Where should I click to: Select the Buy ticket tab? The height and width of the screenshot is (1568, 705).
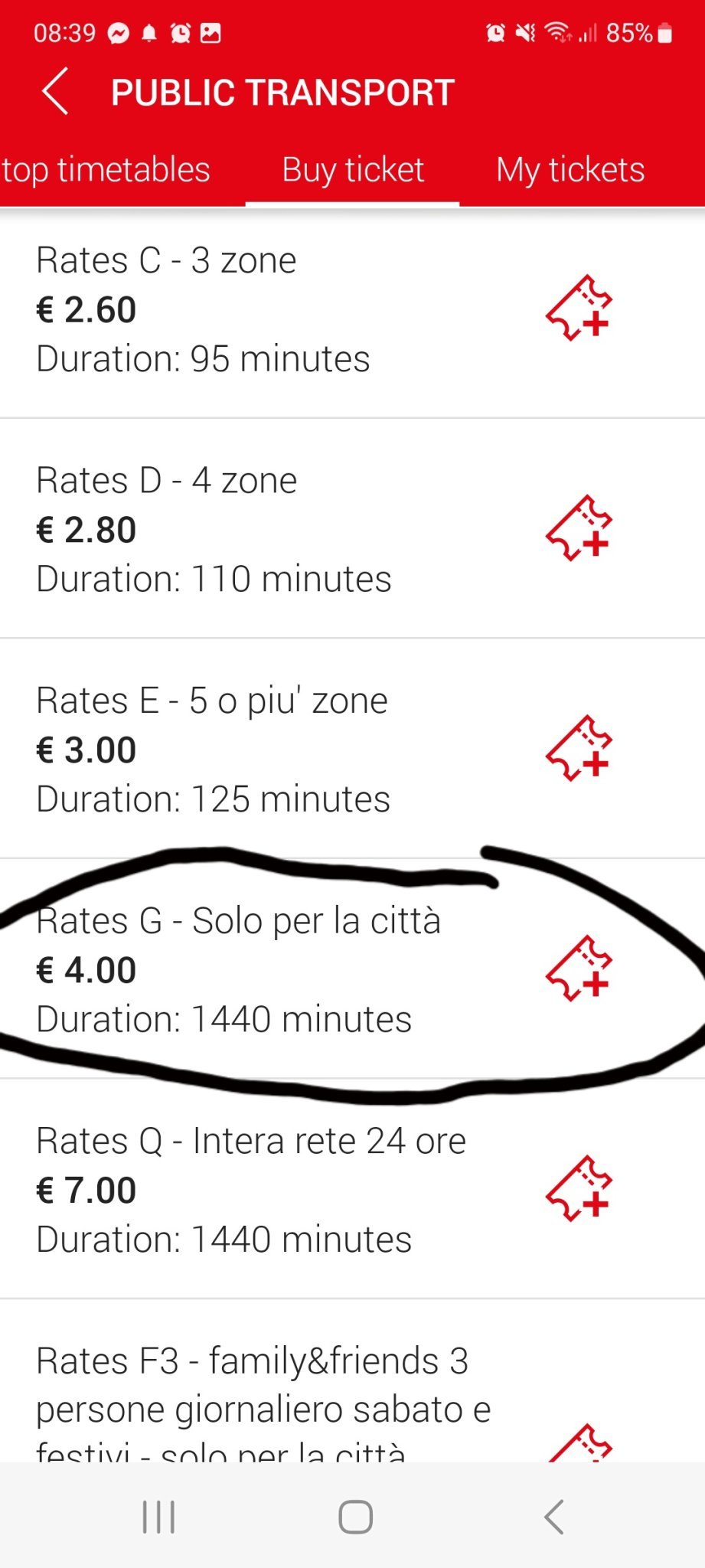(x=353, y=170)
